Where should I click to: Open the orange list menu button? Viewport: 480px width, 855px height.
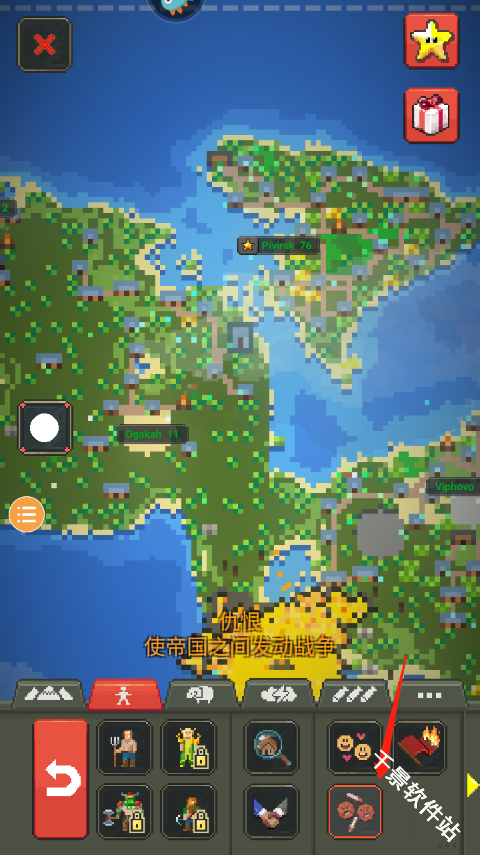coord(27,514)
